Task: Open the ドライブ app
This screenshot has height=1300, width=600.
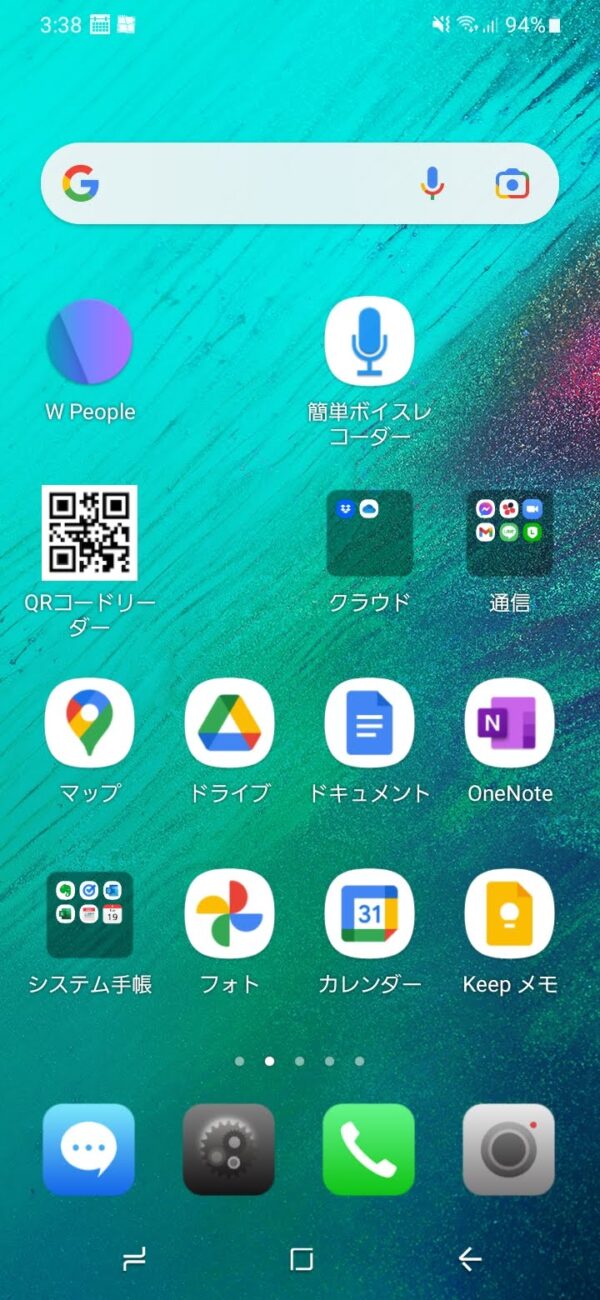Action: tap(230, 723)
